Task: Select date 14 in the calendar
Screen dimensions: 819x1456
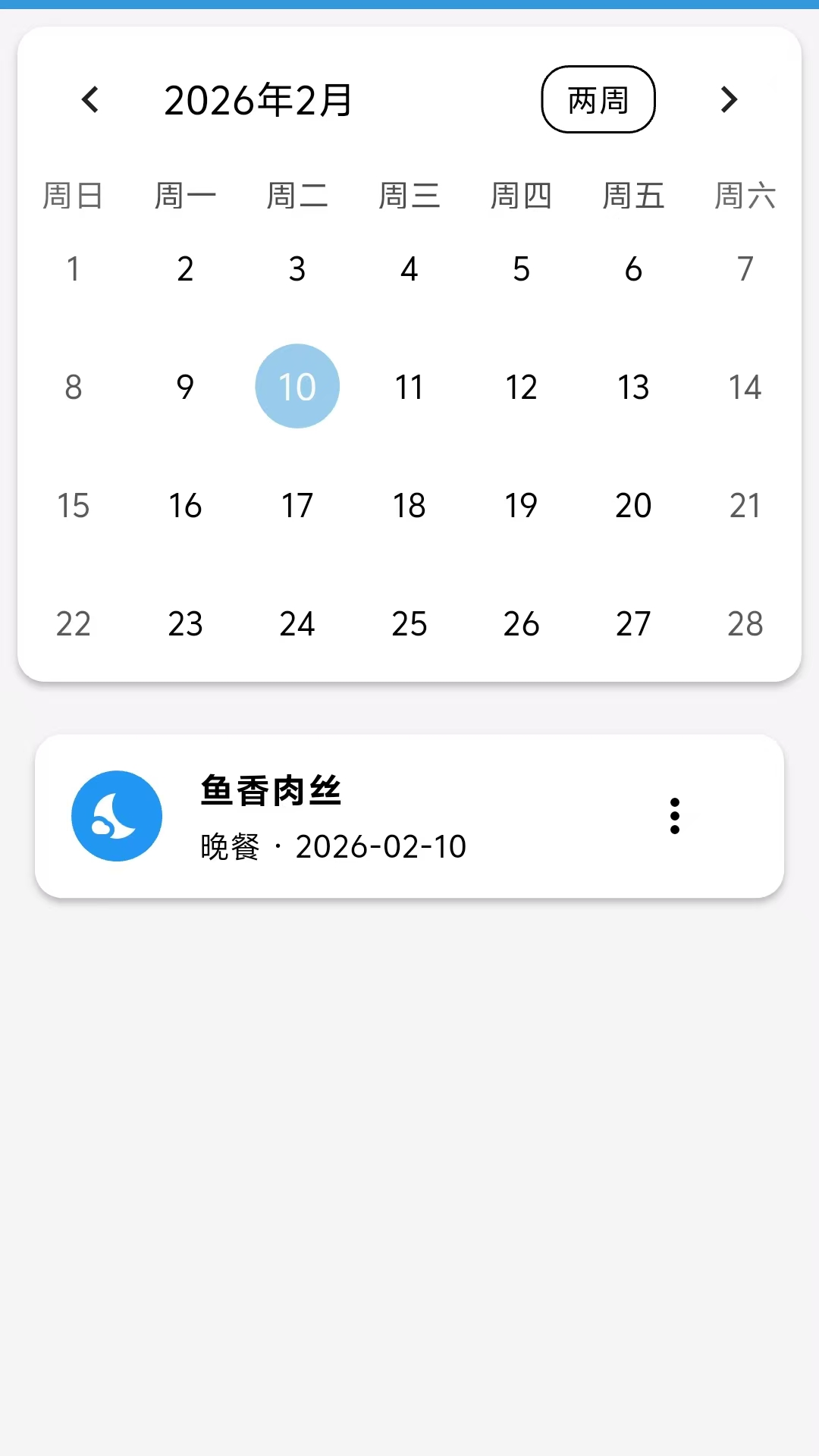Action: [745, 386]
